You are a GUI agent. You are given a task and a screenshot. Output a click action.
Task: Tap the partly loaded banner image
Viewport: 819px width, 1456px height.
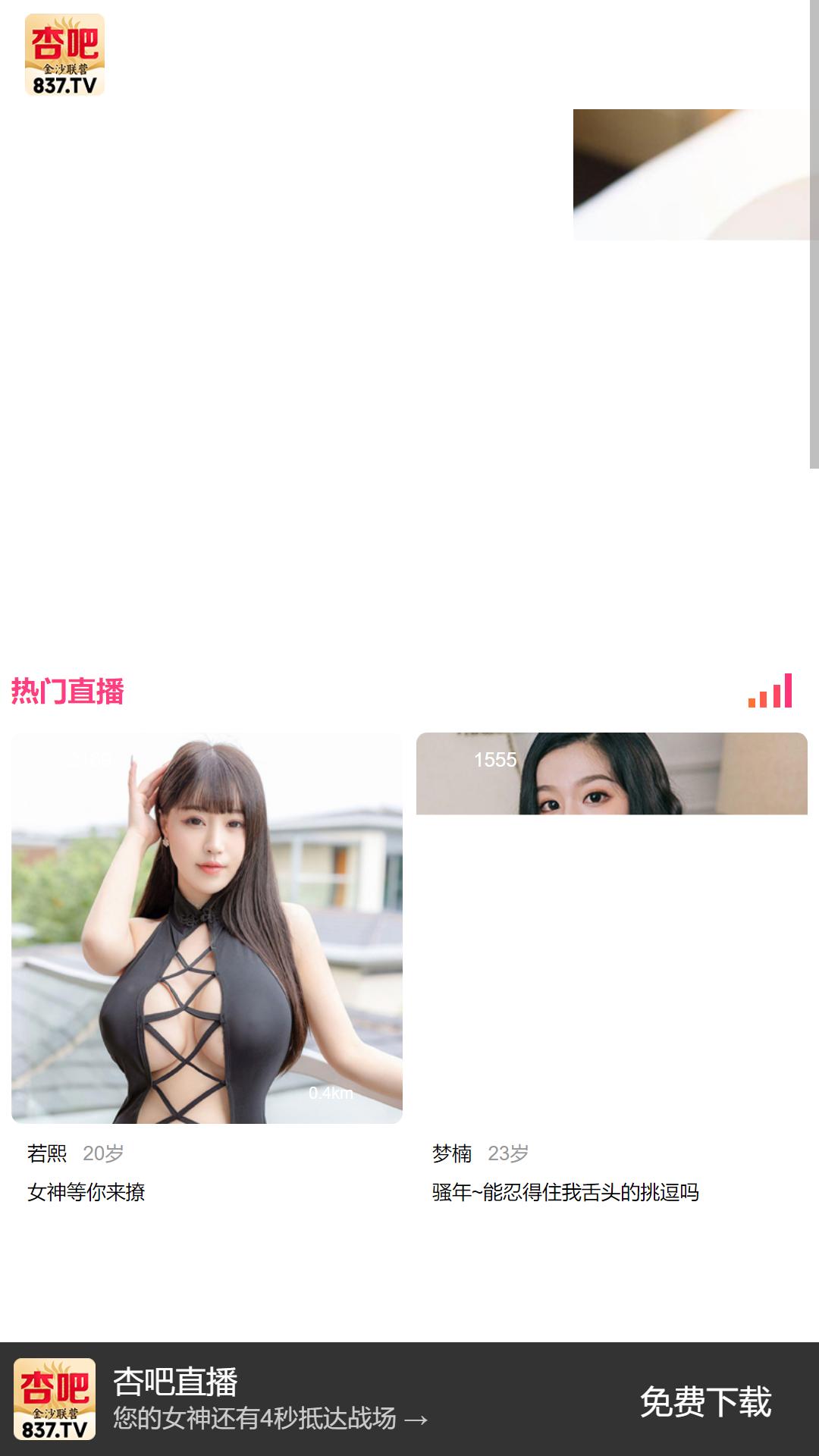(691, 174)
